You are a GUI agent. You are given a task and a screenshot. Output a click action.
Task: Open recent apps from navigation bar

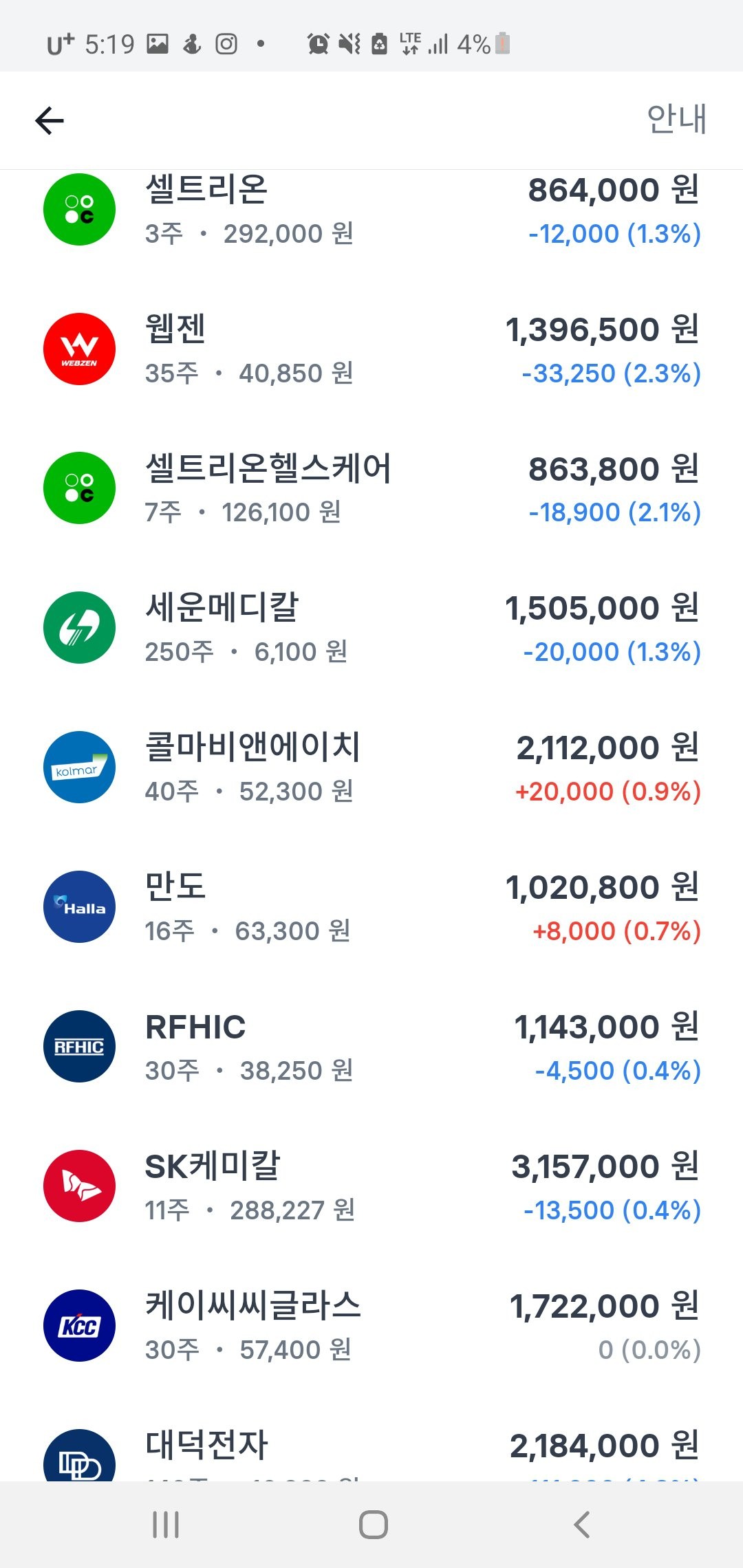(x=166, y=1525)
